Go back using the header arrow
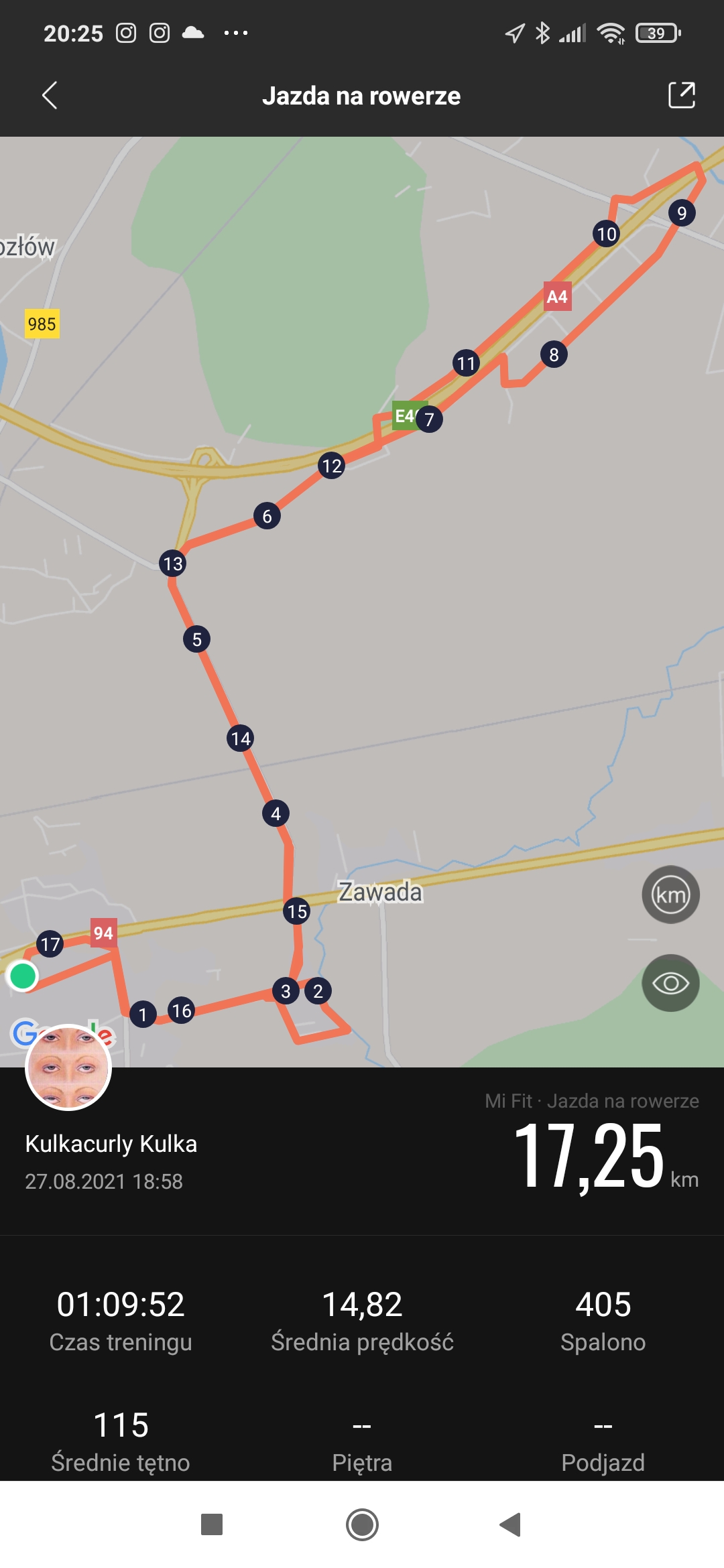724x1568 pixels. [x=50, y=96]
